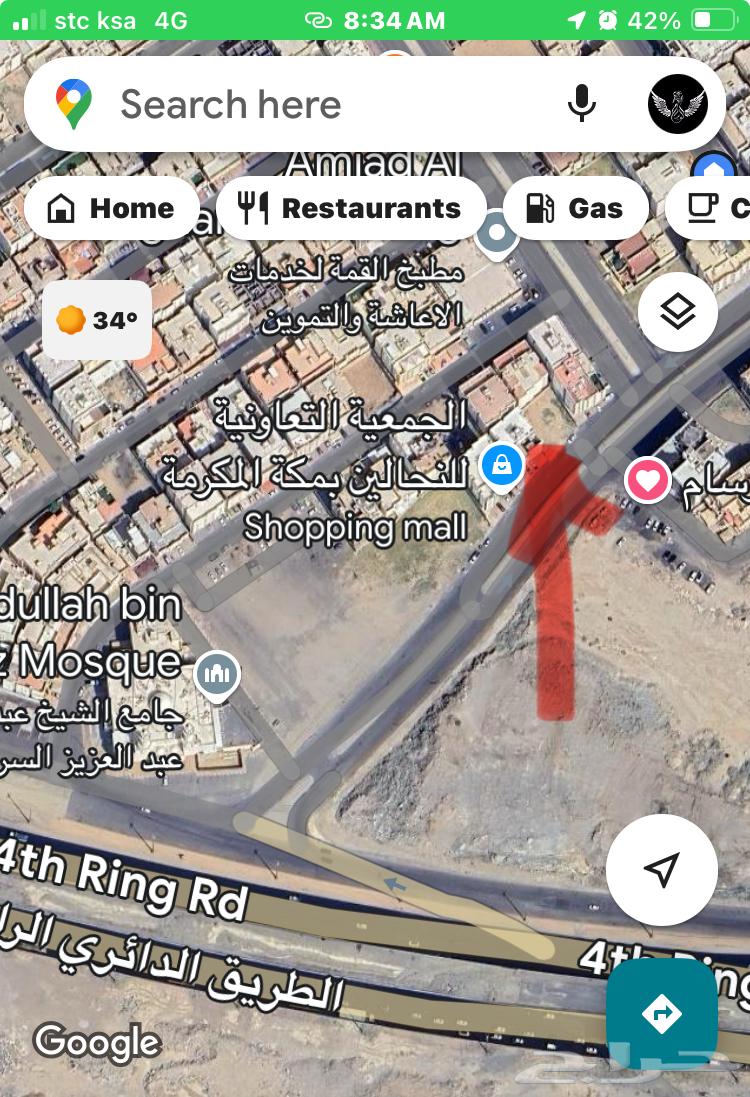Select the mosque map pin

click(217, 675)
